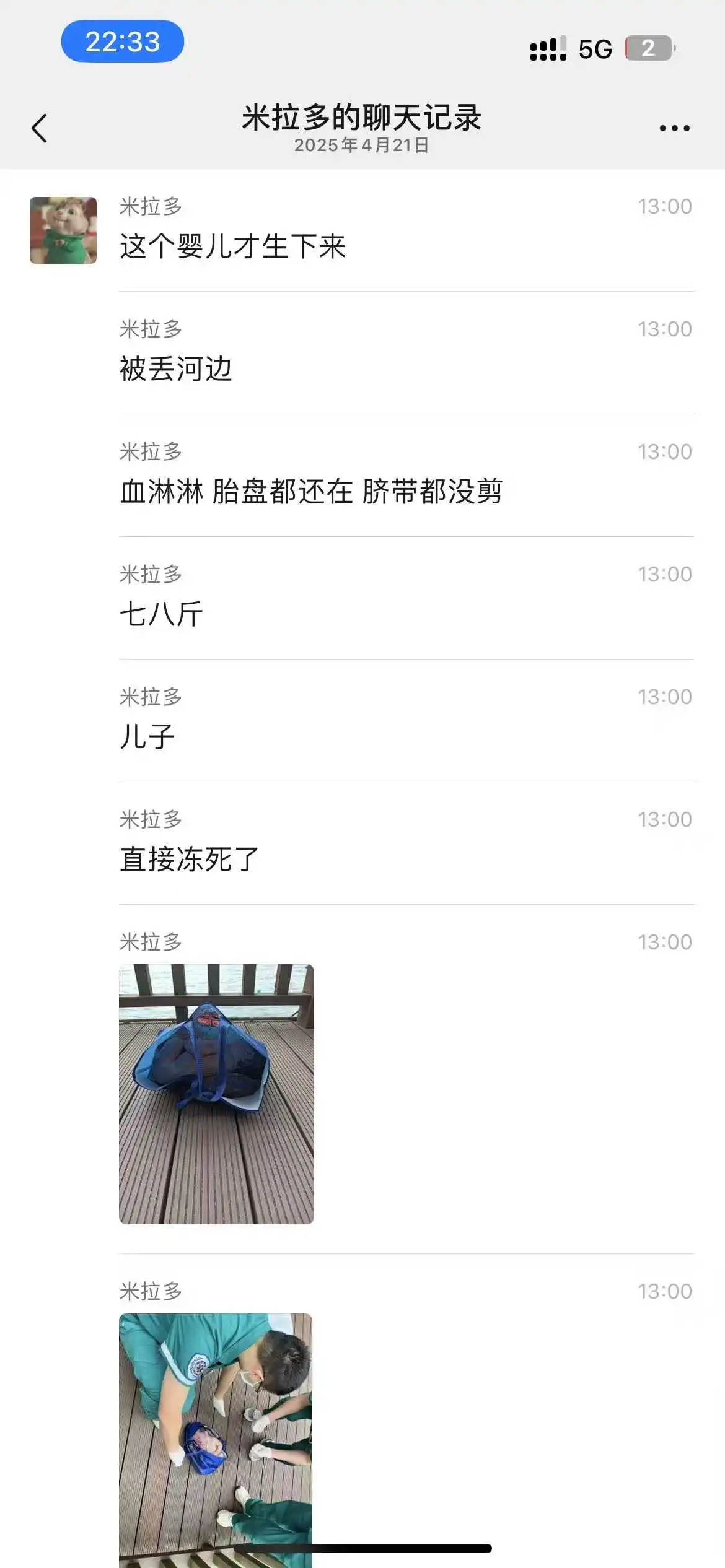
Task: Tap 米拉多's chipmunk avatar picture
Action: click(x=63, y=230)
